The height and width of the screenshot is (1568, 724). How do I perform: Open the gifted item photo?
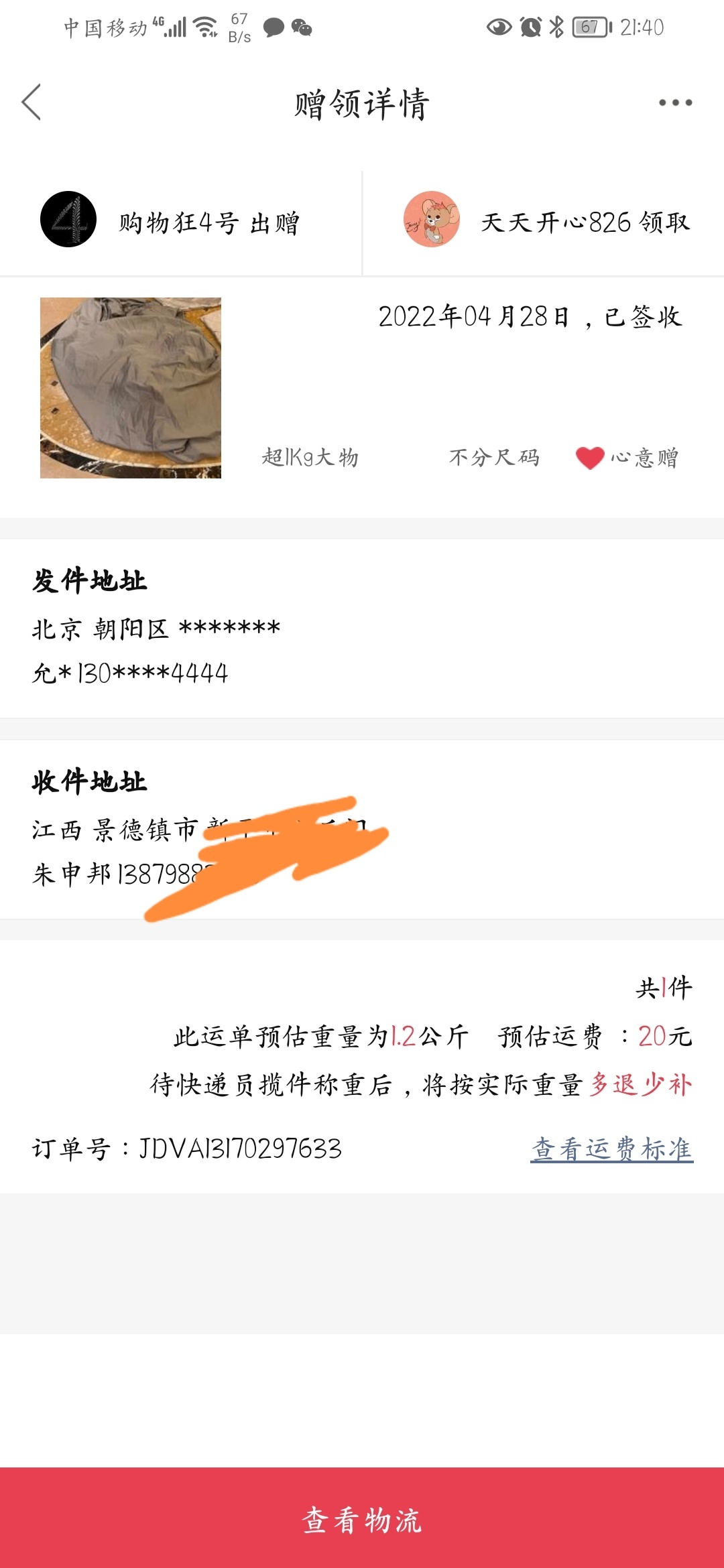coord(131,388)
